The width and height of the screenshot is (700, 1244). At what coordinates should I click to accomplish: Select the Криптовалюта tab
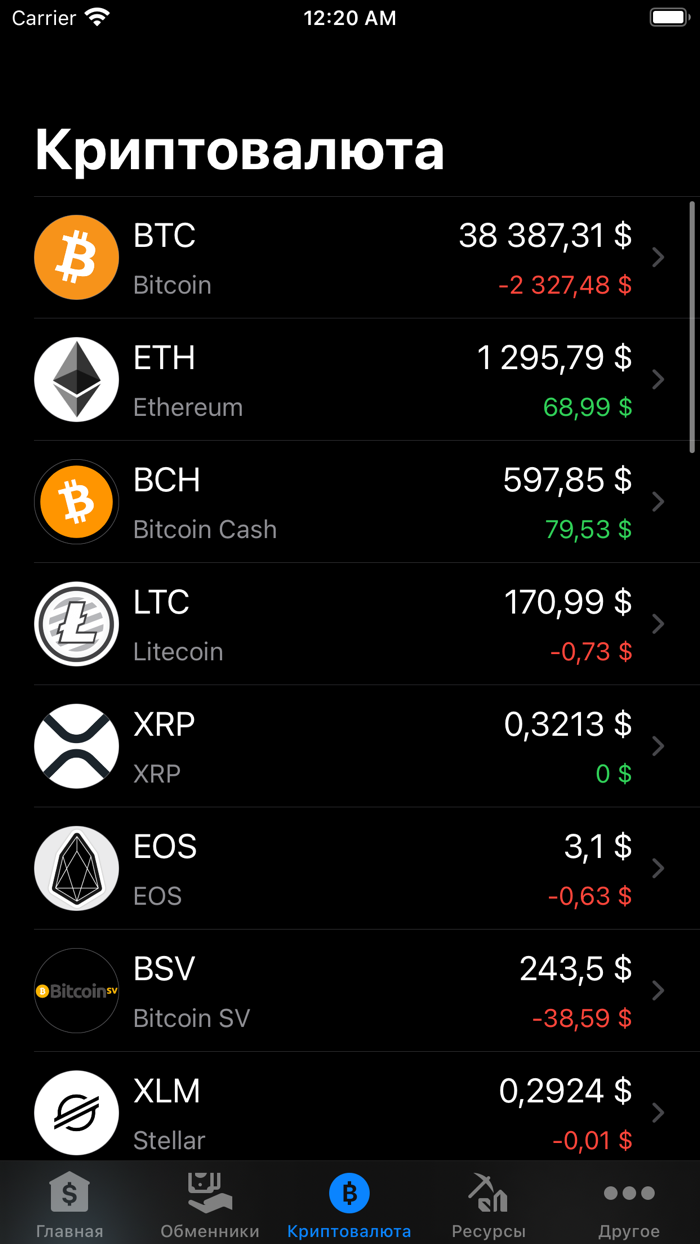pos(349,1204)
